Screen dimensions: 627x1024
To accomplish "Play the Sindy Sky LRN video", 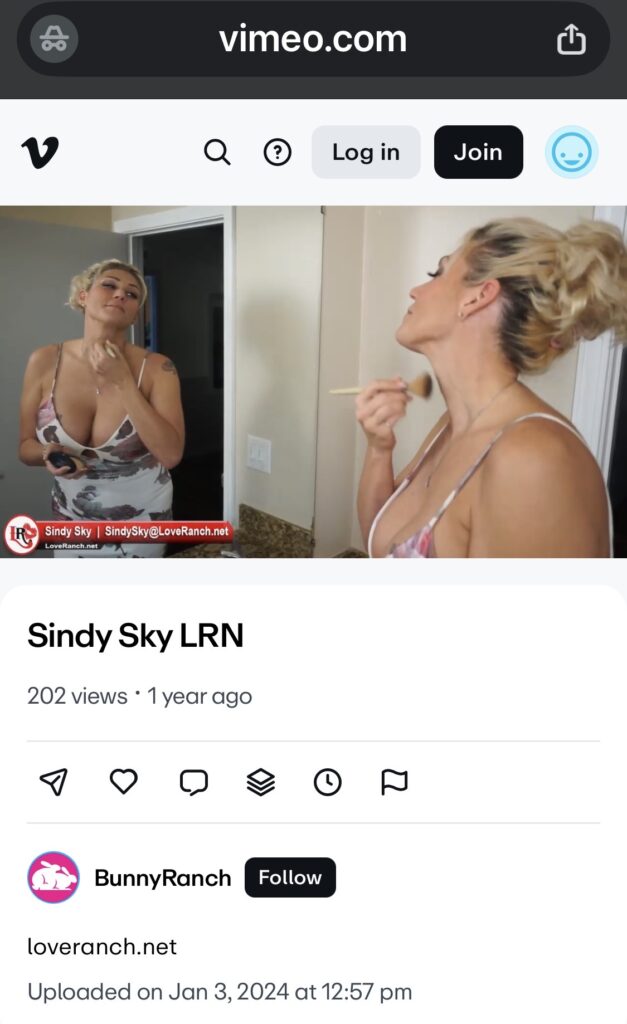I will [x=313, y=381].
